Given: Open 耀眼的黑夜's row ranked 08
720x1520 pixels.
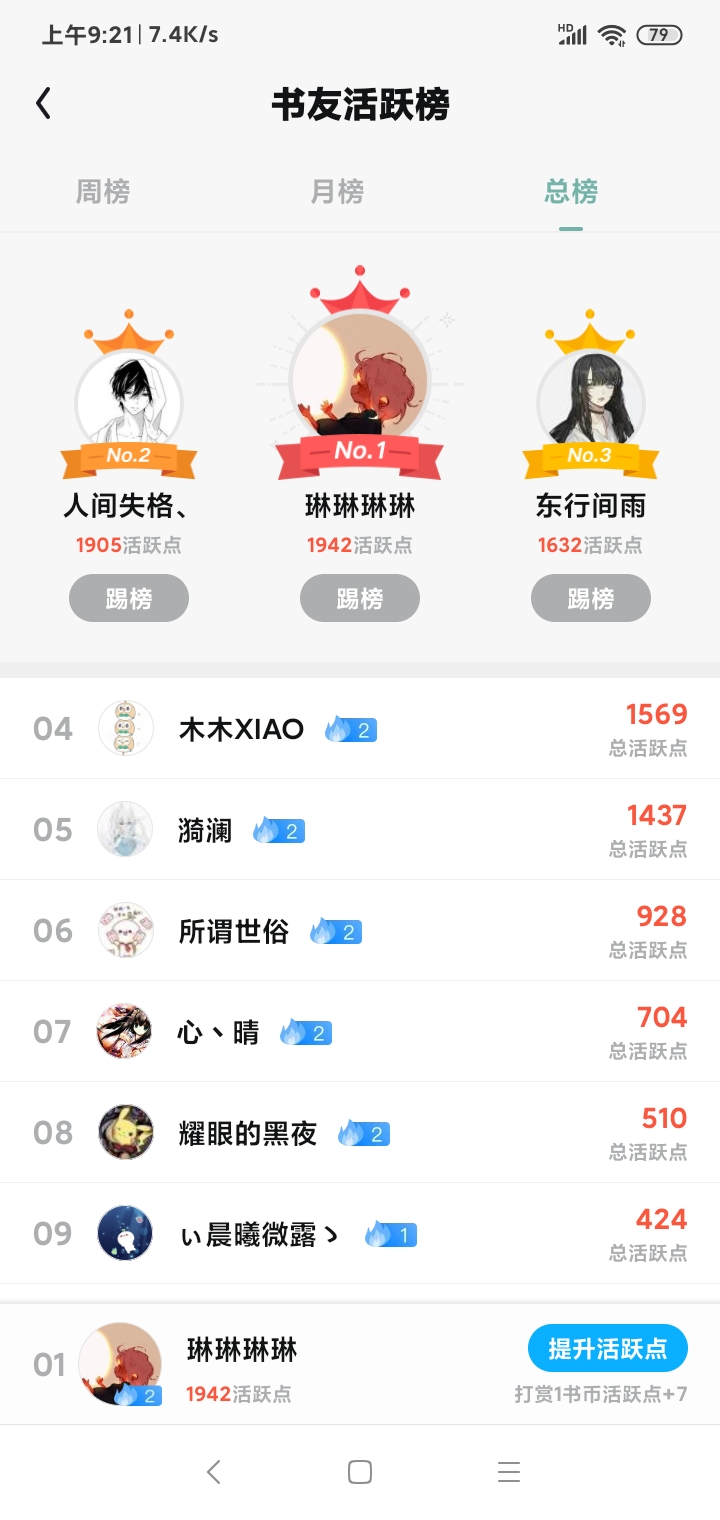Looking at the screenshot, I should point(360,1132).
